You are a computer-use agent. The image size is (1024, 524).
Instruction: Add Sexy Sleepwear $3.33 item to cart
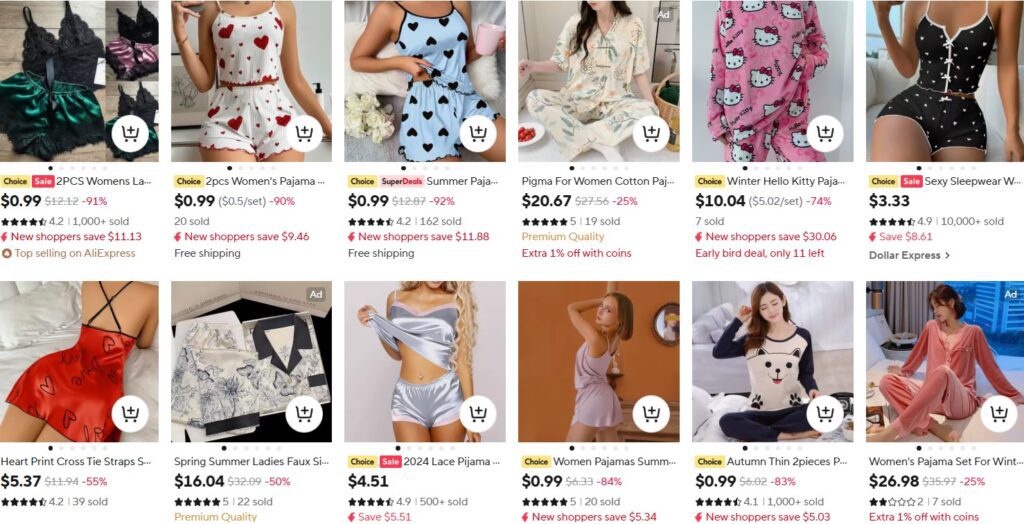998,133
